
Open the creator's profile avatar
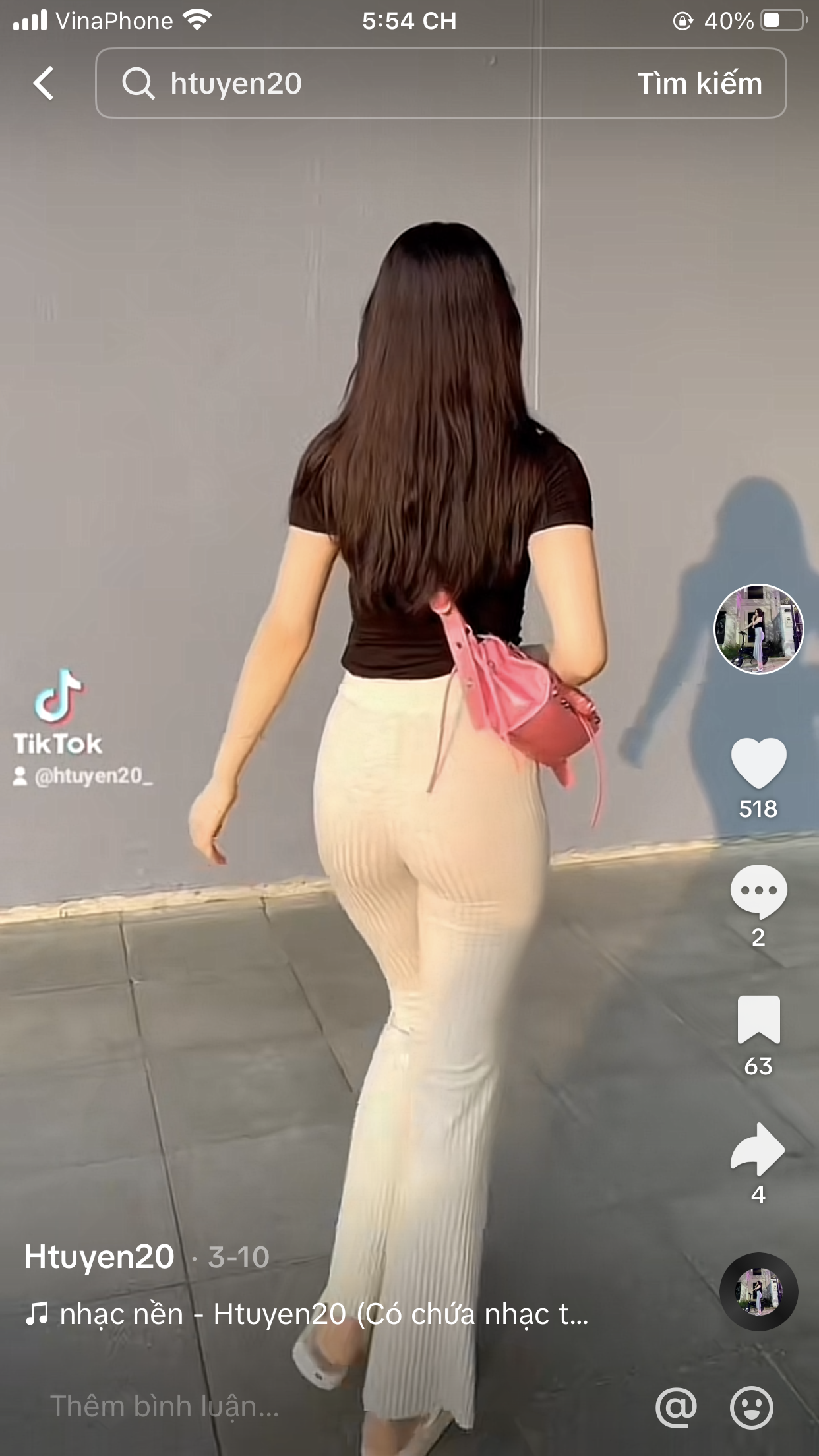tap(758, 628)
